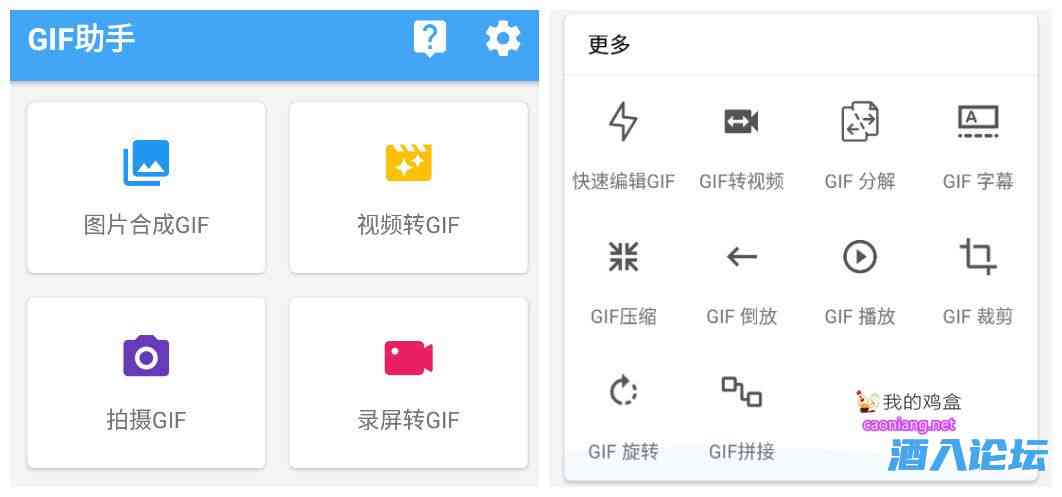The image size is (1062, 497).
Task: Open the 图片合成GIF card
Action: [x=146, y=187]
